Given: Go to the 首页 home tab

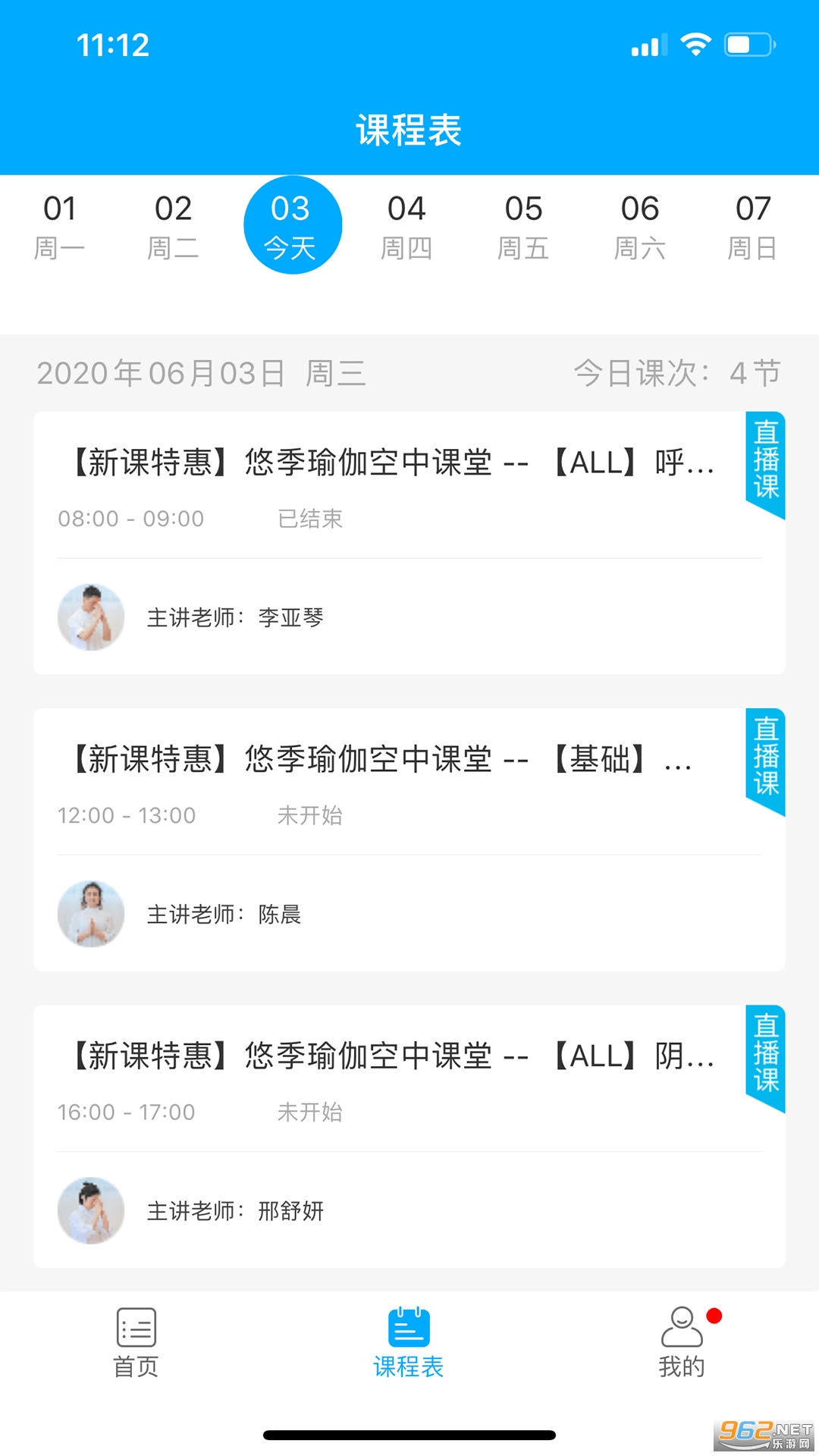Looking at the screenshot, I should click(x=136, y=1342).
